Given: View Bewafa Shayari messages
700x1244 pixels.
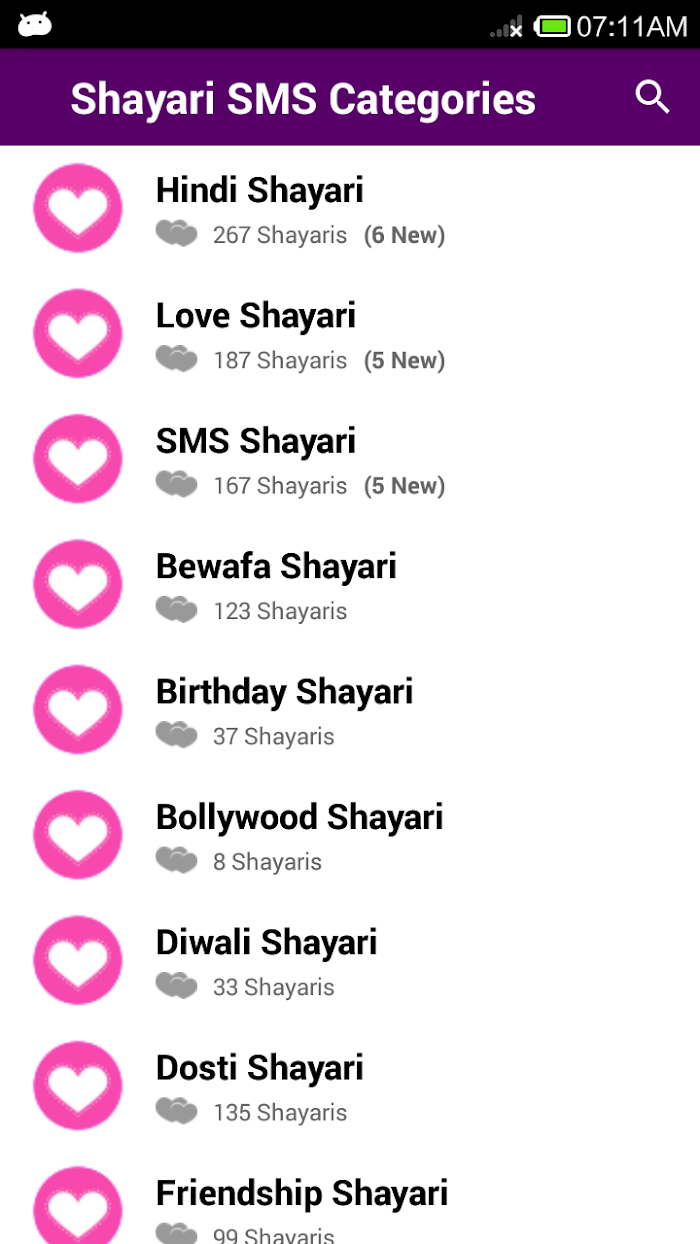Looking at the screenshot, I should pyautogui.click(x=350, y=584).
